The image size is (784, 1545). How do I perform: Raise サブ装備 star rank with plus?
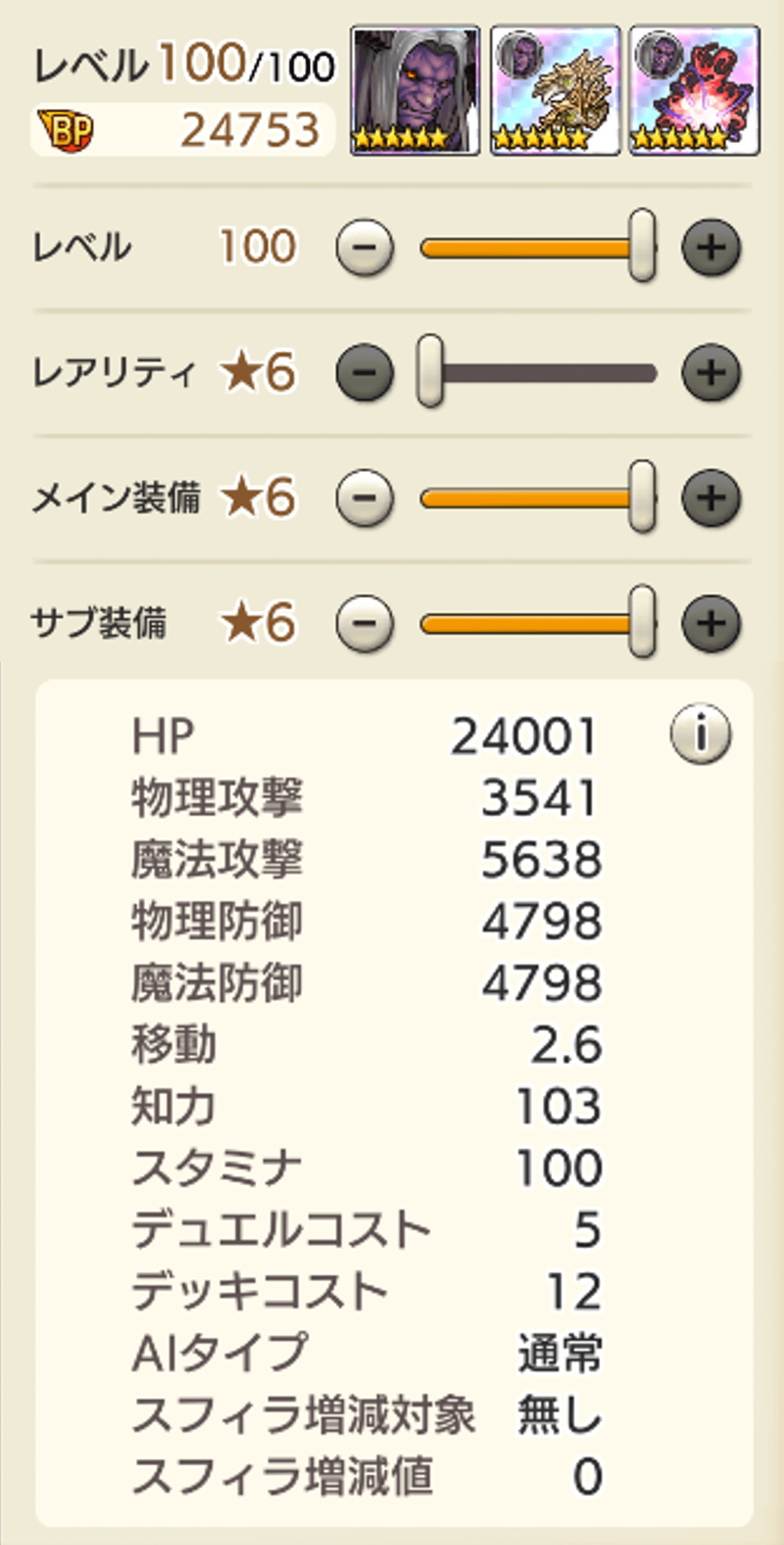[x=711, y=623]
